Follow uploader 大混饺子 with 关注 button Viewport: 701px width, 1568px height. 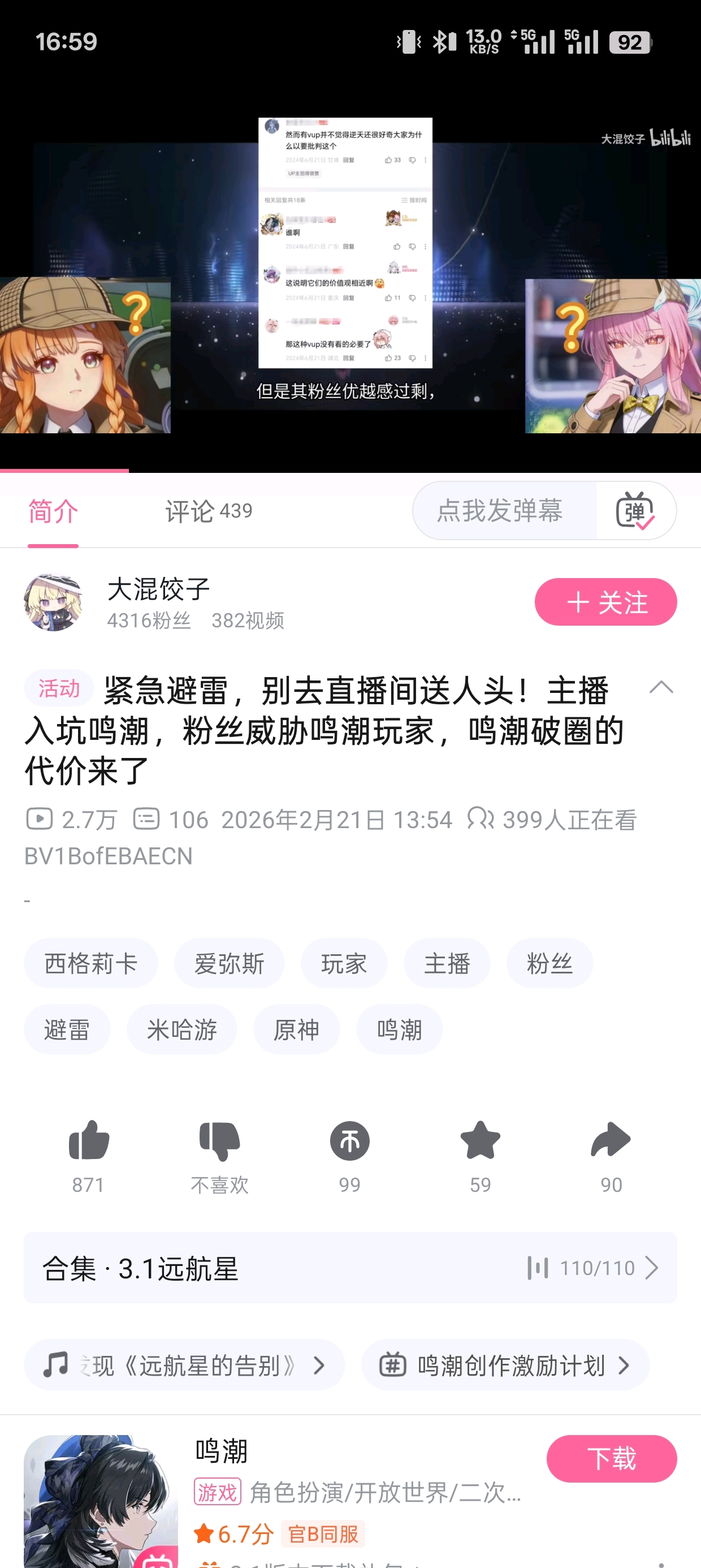[x=605, y=602]
